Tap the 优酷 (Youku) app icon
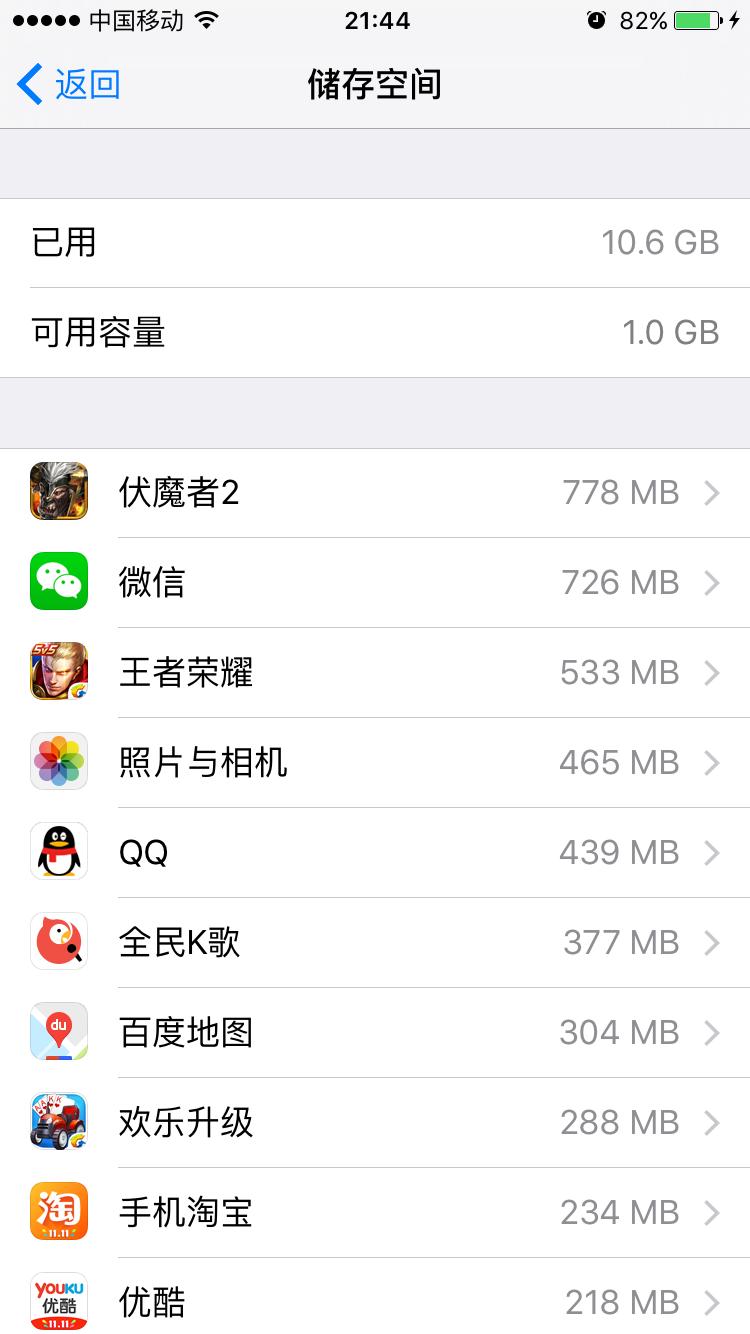 click(58, 1300)
